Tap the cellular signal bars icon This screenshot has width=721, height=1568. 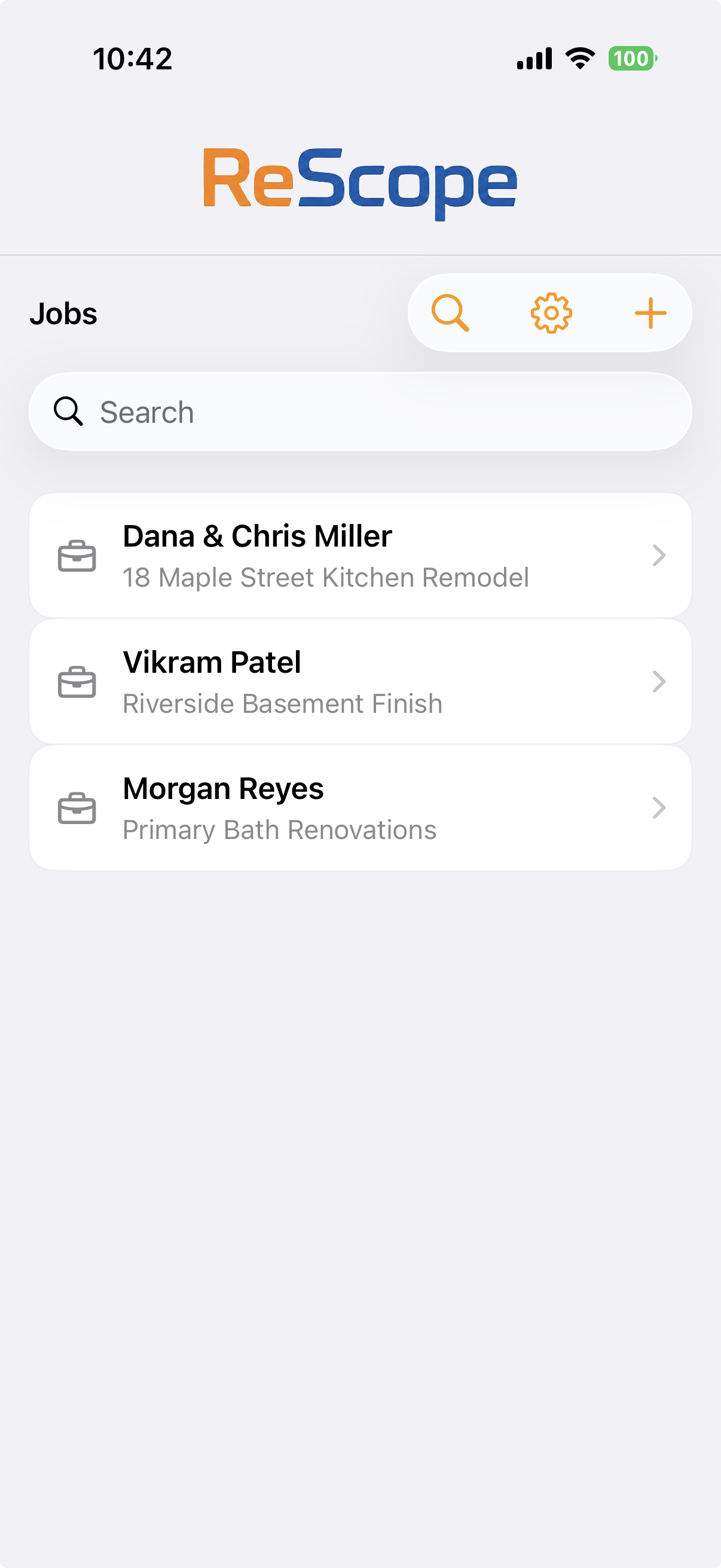(x=533, y=58)
